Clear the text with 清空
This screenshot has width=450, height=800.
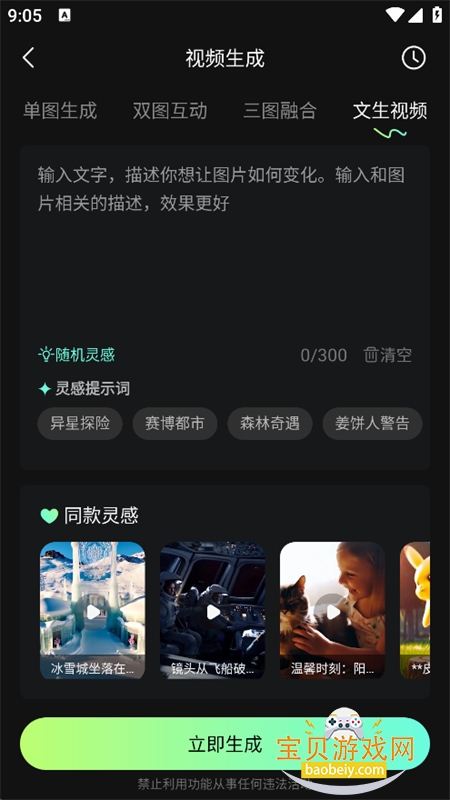tap(388, 355)
